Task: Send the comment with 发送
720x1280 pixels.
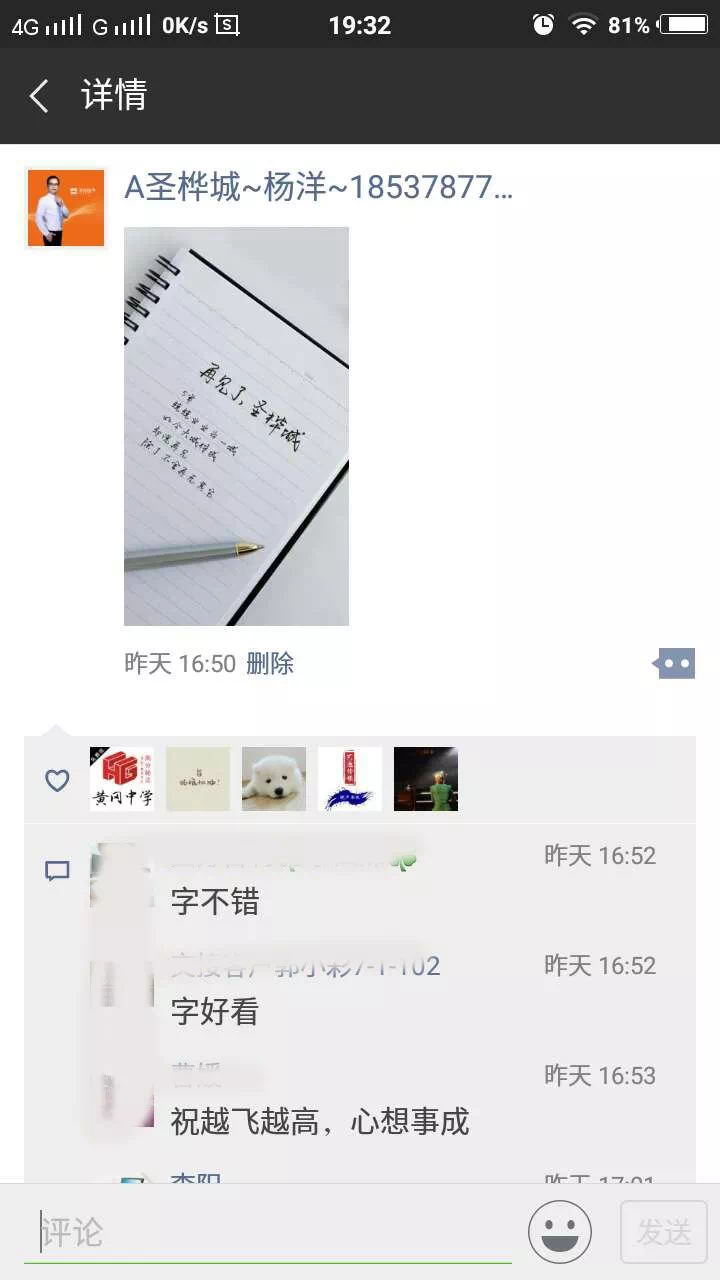Action: [664, 1232]
